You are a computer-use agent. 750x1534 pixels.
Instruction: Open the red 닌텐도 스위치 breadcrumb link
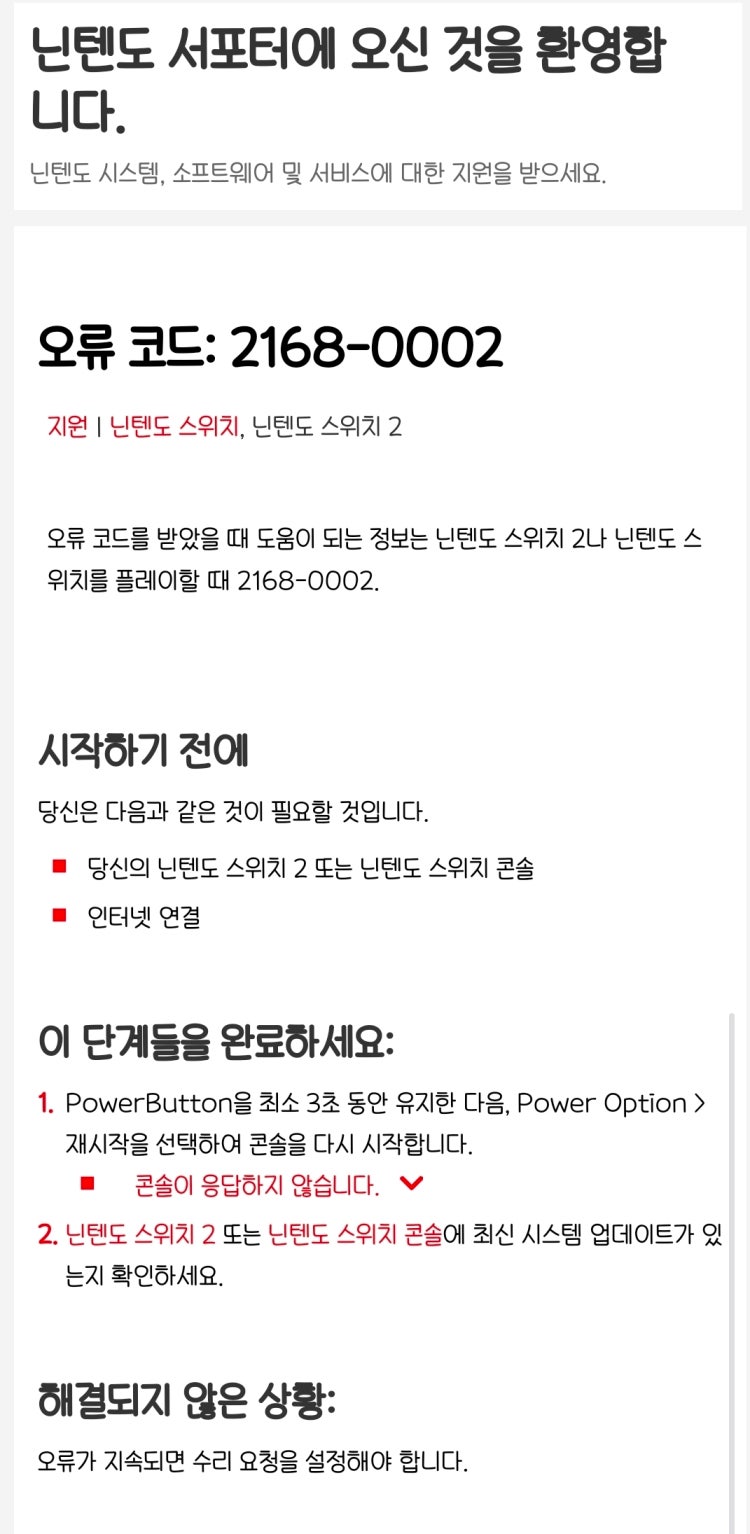click(174, 427)
